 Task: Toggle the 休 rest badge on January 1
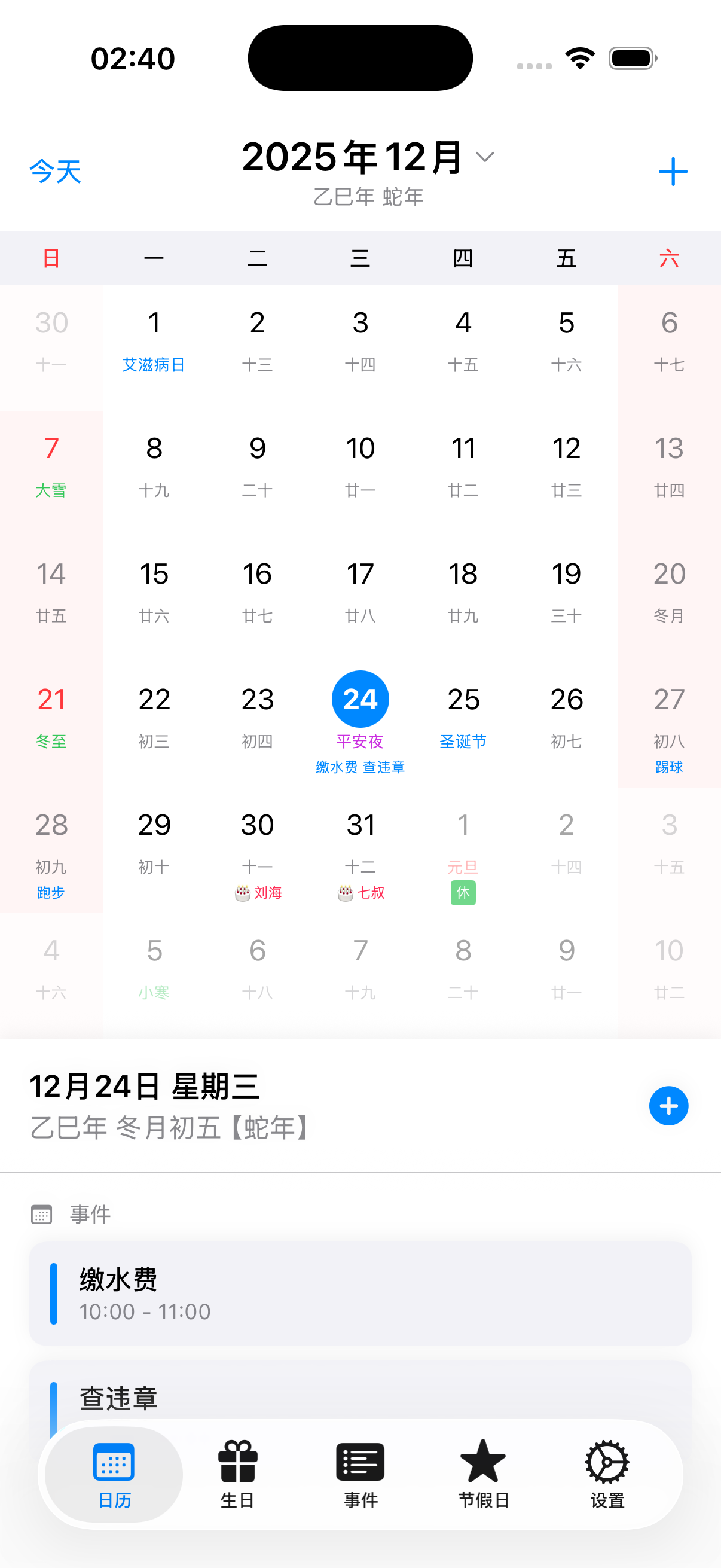tap(463, 892)
